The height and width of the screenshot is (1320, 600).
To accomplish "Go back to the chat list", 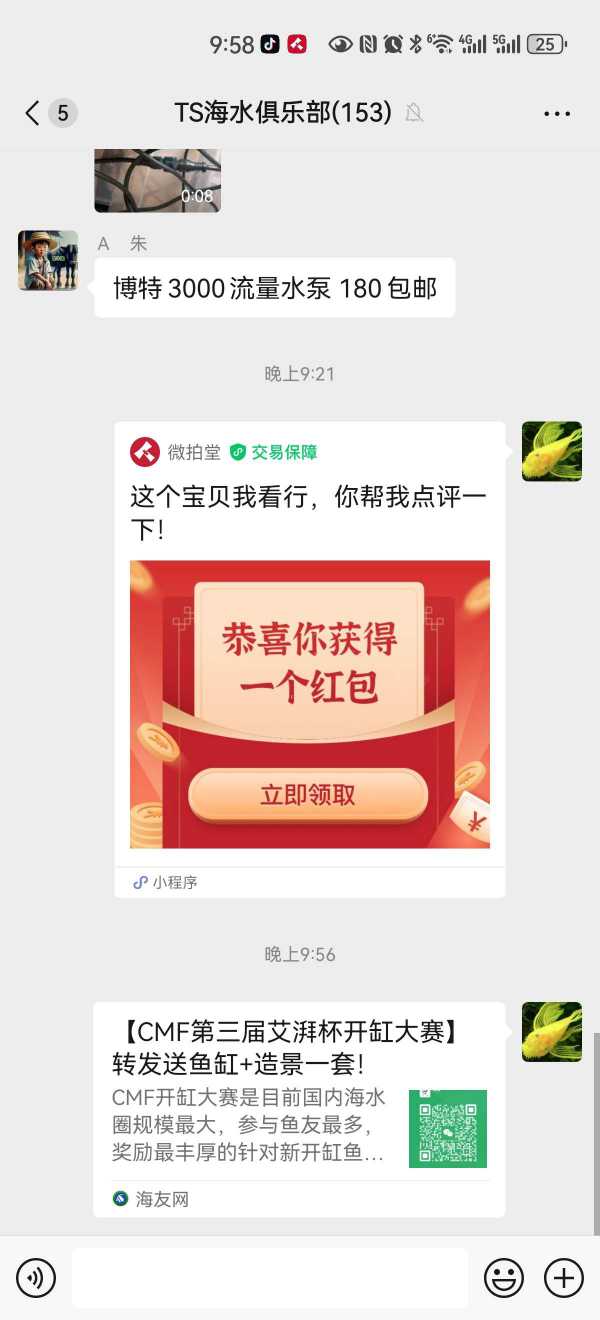I will [33, 113].
